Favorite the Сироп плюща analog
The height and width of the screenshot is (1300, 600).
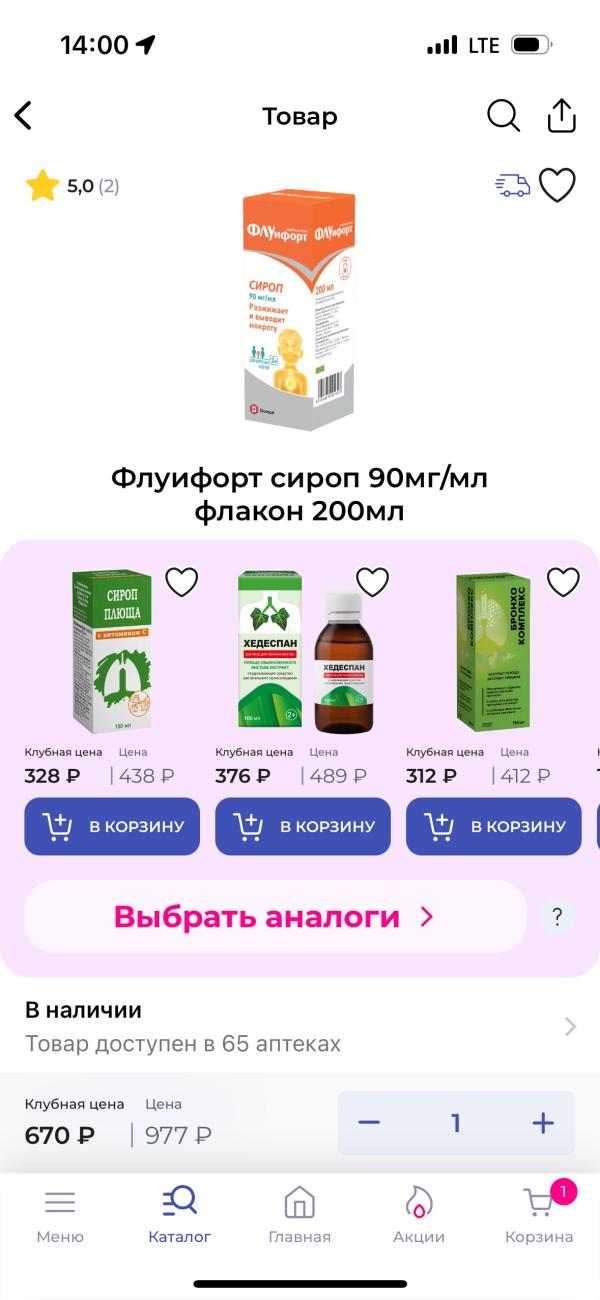pos(181,582)
